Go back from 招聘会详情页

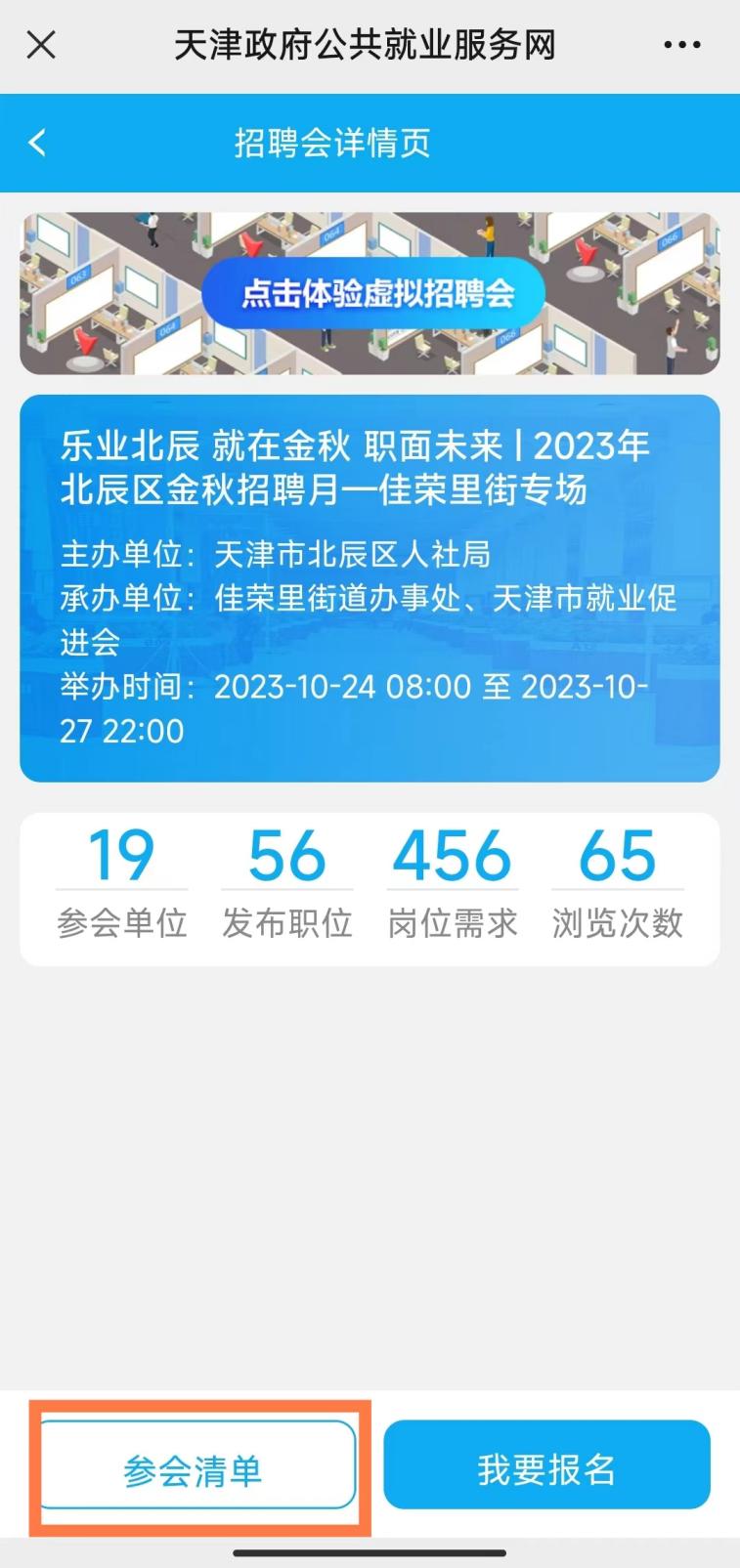pyautogui.click(x=38, y=143)
